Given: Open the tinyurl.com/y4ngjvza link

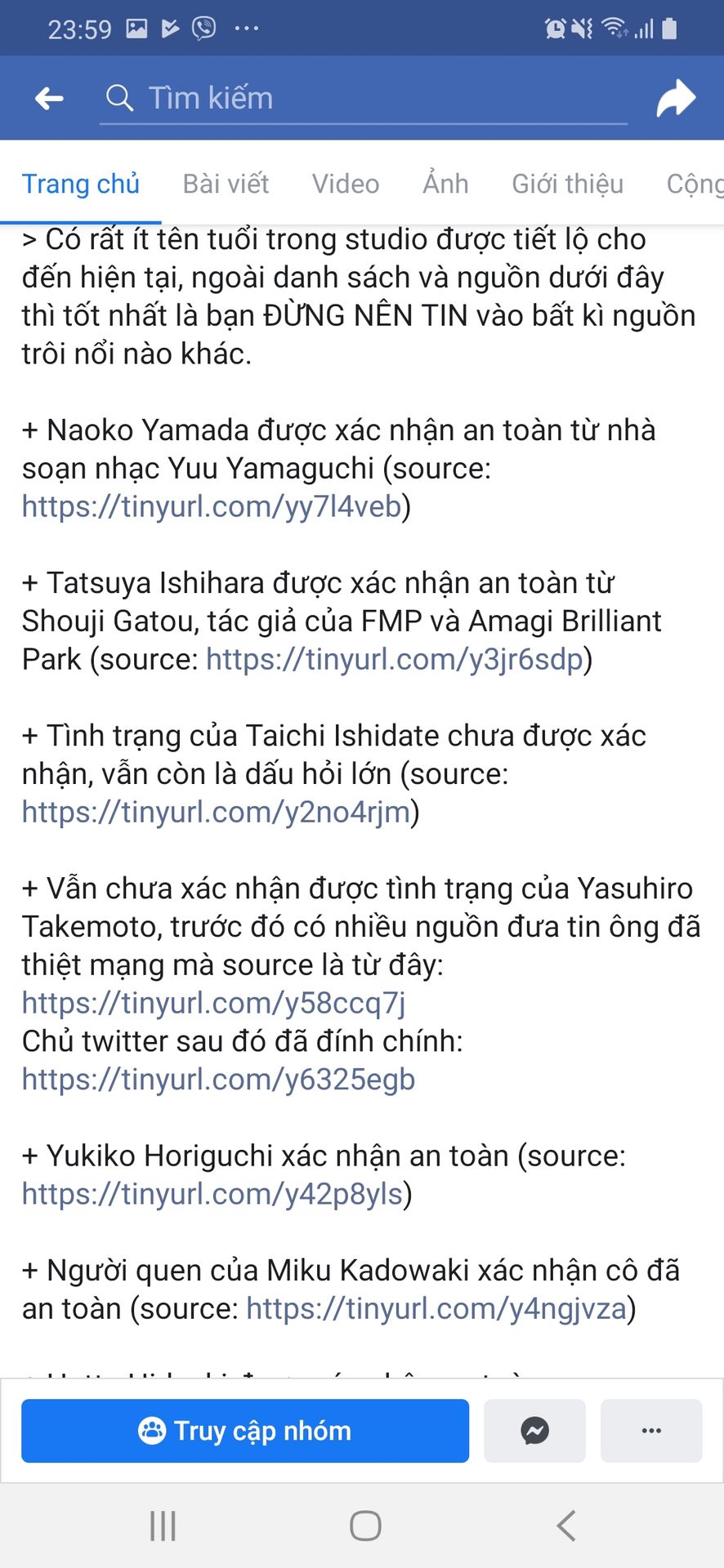Looking at the screenshot, I should pyautogui.click(x=436, y=1309).
